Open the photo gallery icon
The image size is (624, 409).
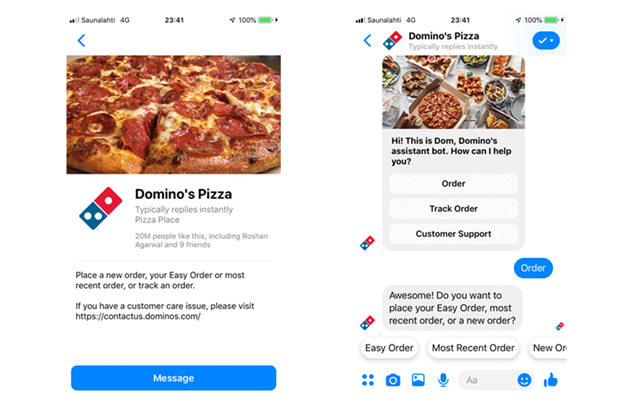[418, 380]
